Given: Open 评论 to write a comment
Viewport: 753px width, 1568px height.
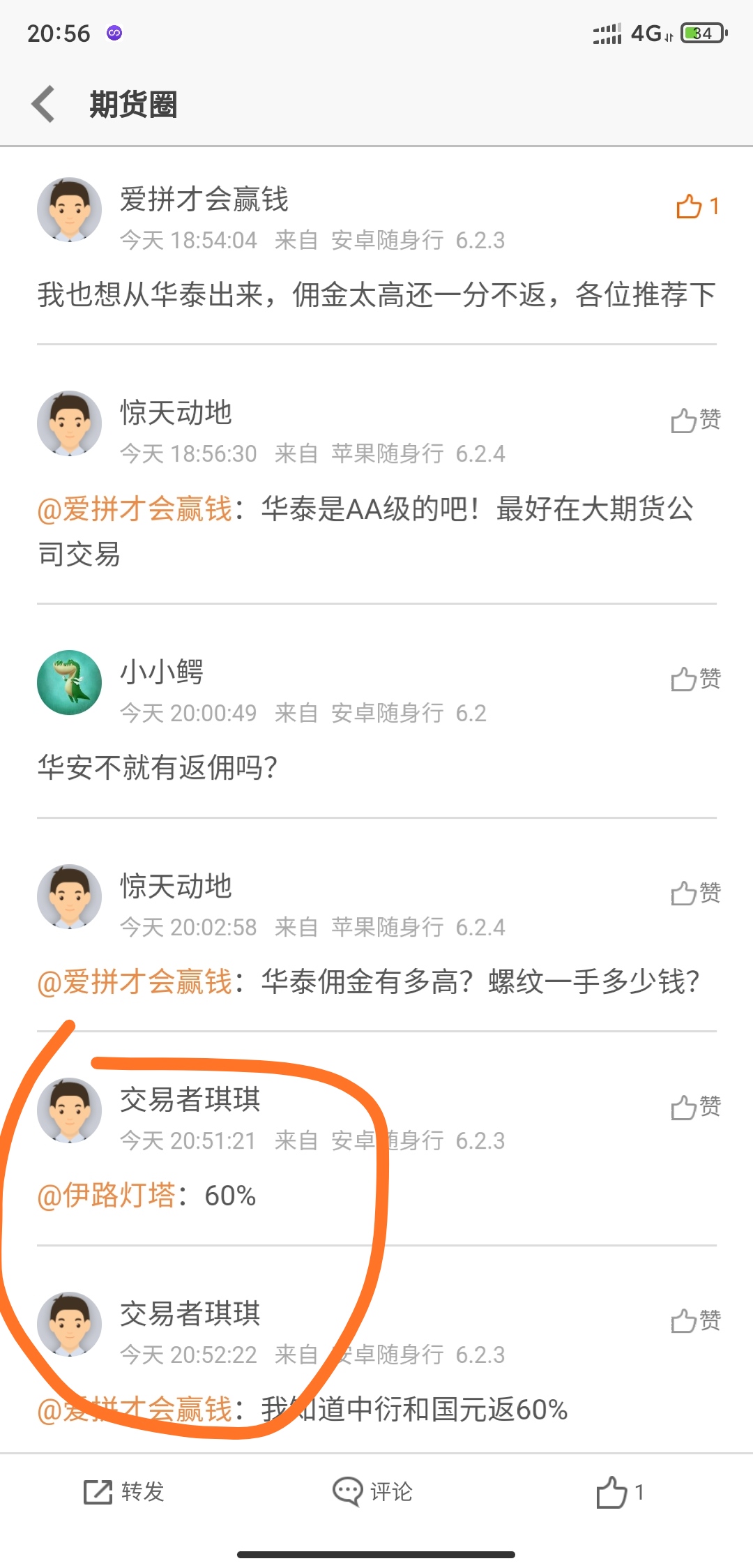Looking at the screenshot, I should [x=372, y=1491].
